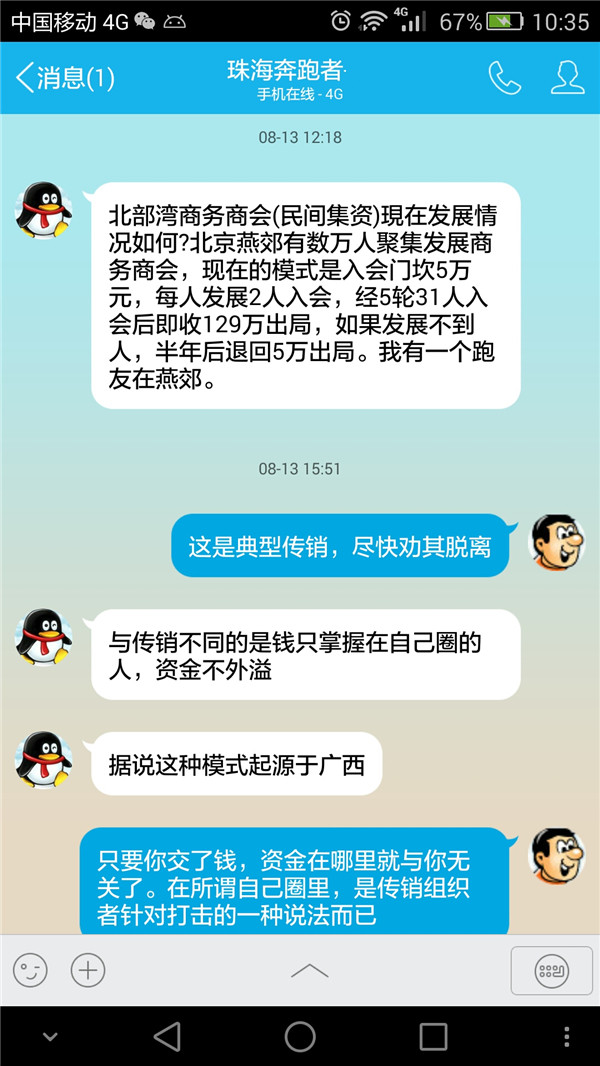This screenshot has height=1066, width=600.
Task: Open the emoji picker
Action: point(30,969)
